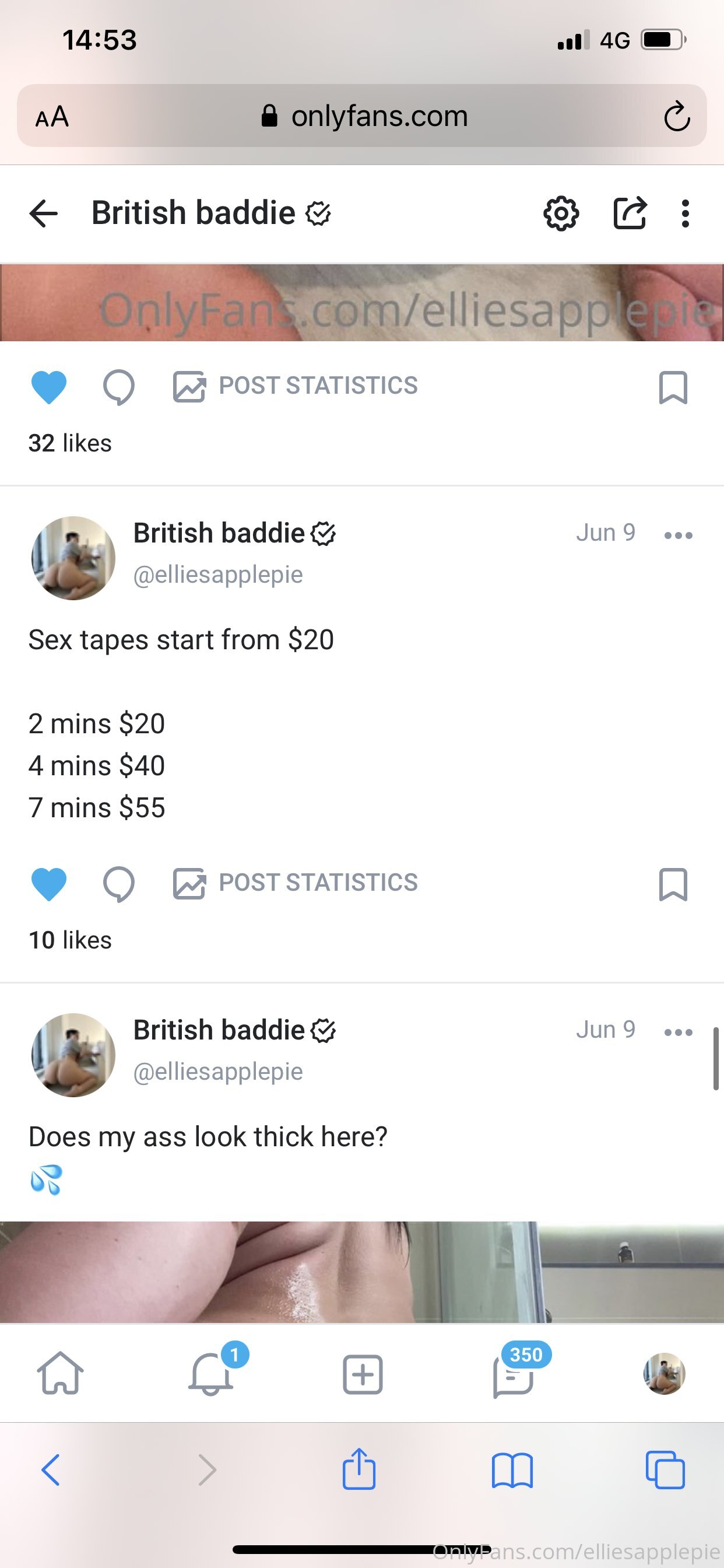The height and width of the screenshot is (1568, 724).
Task: Open the header overflow menu
Action: 685,213
